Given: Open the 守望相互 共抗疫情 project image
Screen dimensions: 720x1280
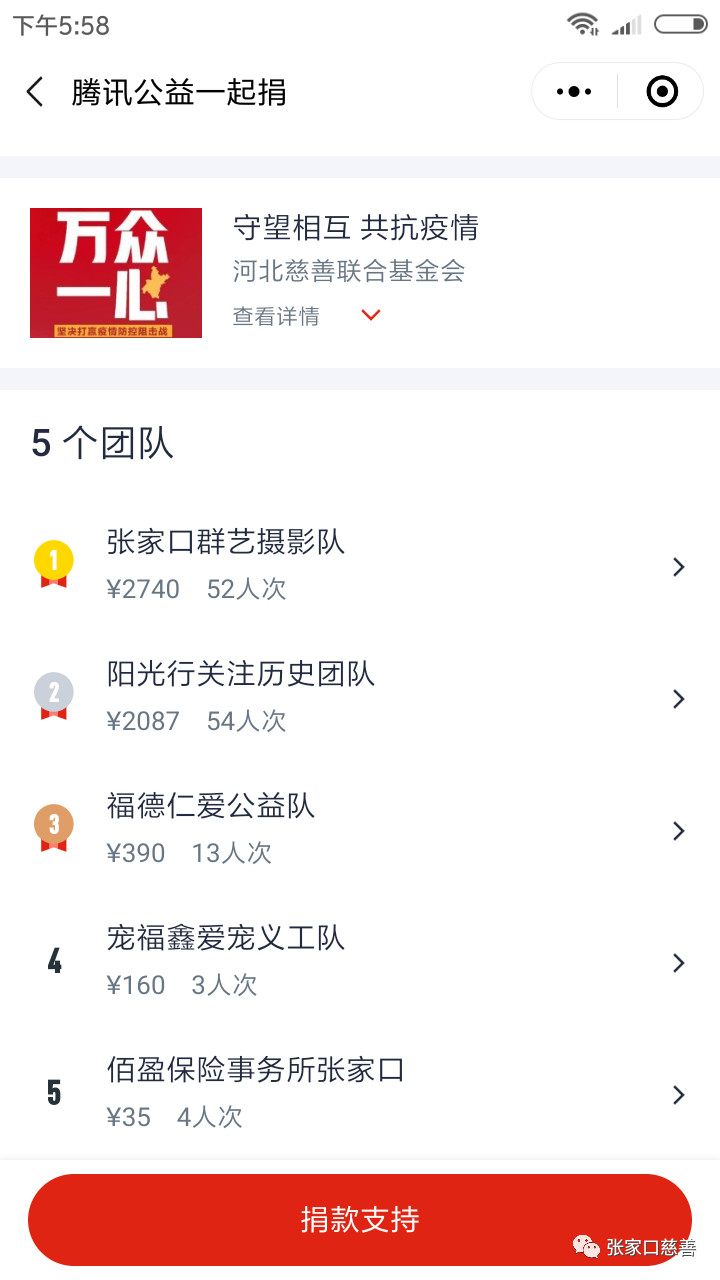Looking at the screenshot, I should [x=116, y=273].
